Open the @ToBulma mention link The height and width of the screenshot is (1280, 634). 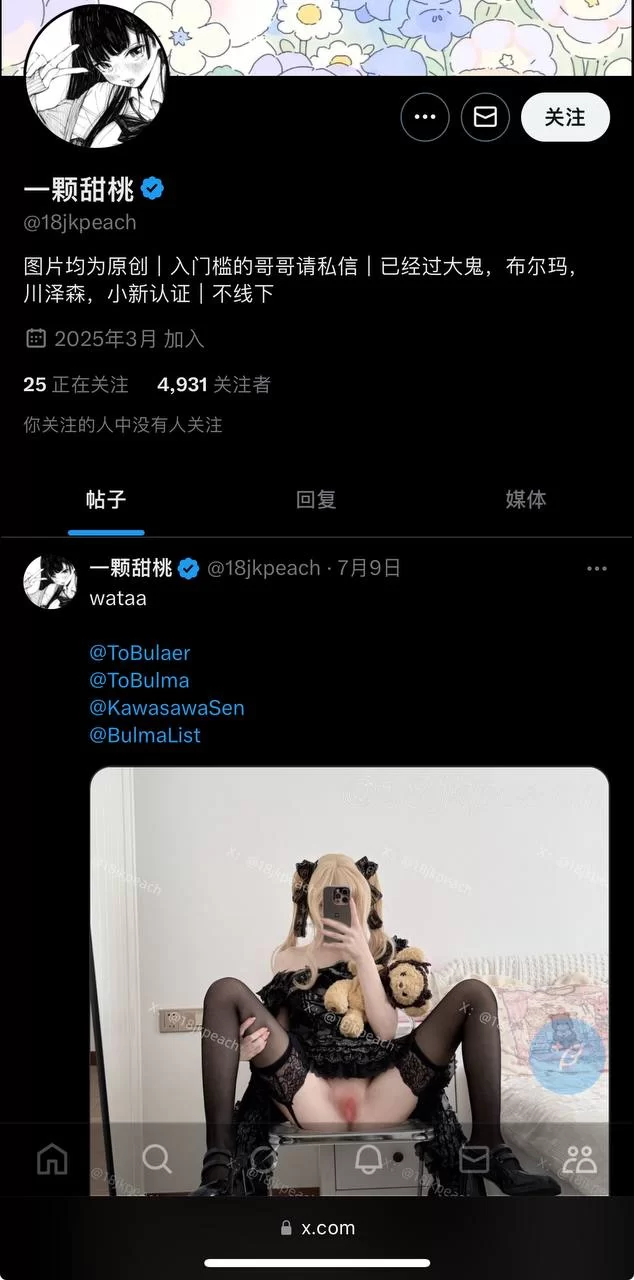coord(139,680)
